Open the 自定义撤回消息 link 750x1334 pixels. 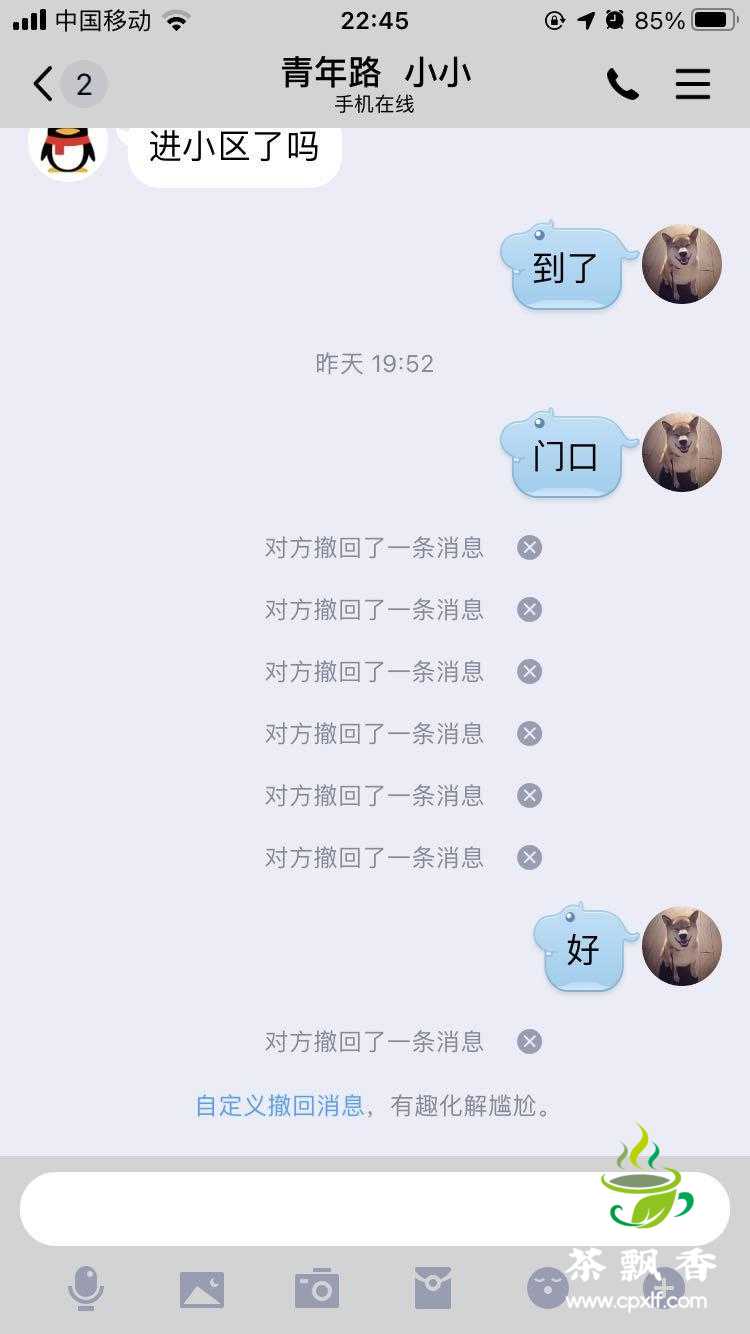point(280,1106)
